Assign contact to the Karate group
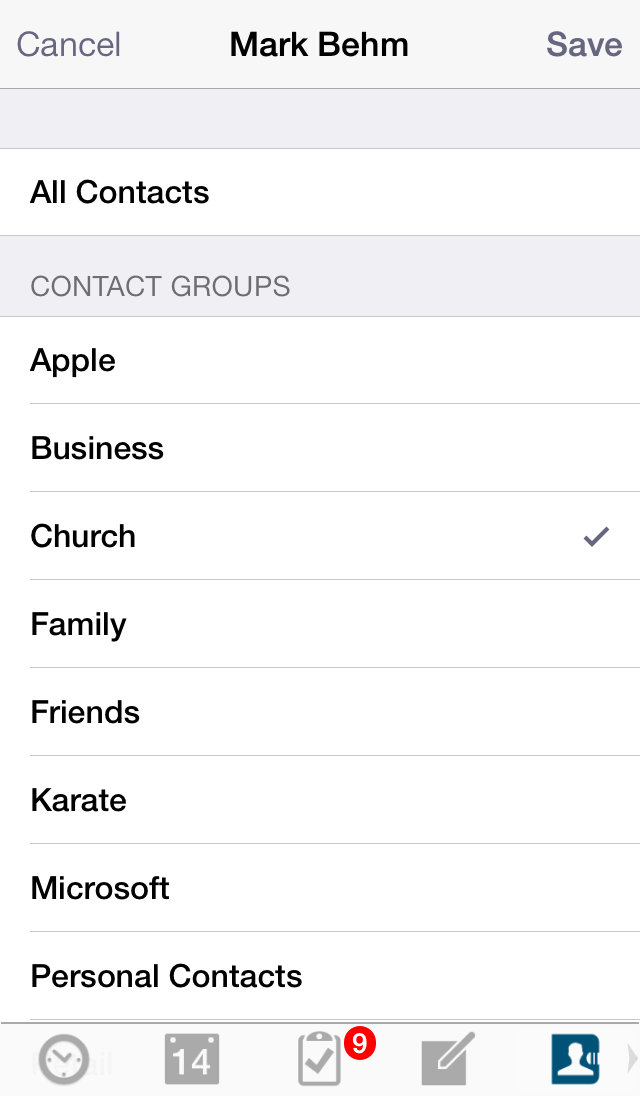Image resolution: width=640 pixels, height=1096 pixels. tap(320, 800)
